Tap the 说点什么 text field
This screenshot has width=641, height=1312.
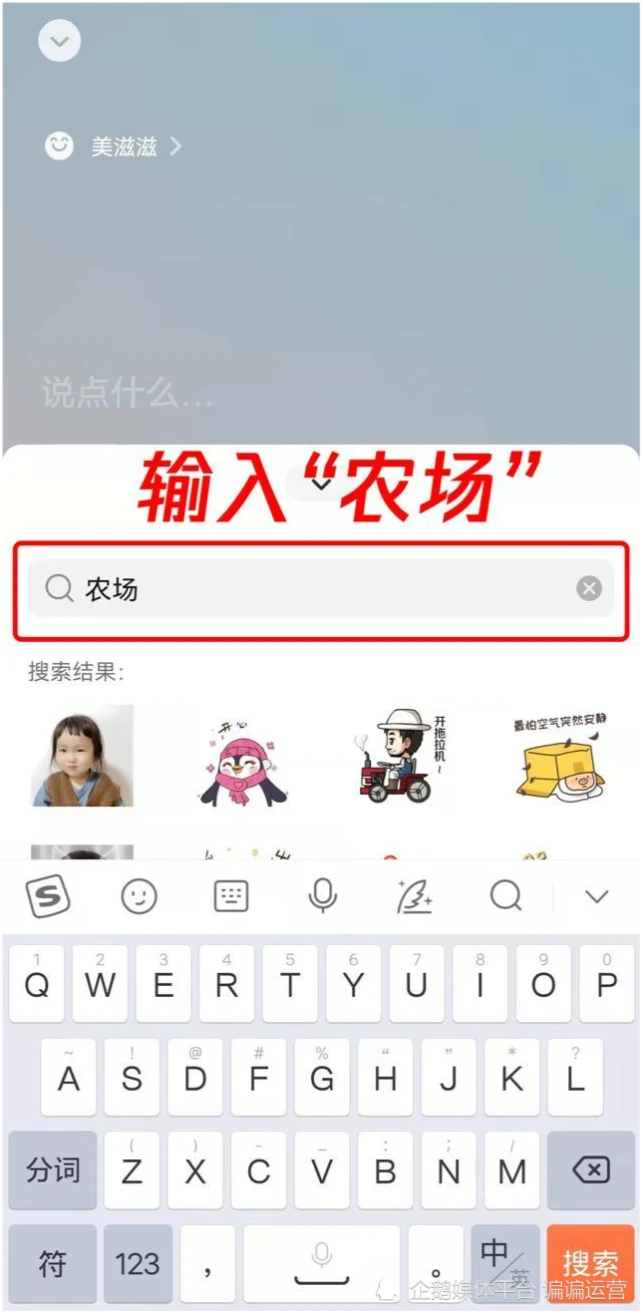click(128, 392)
